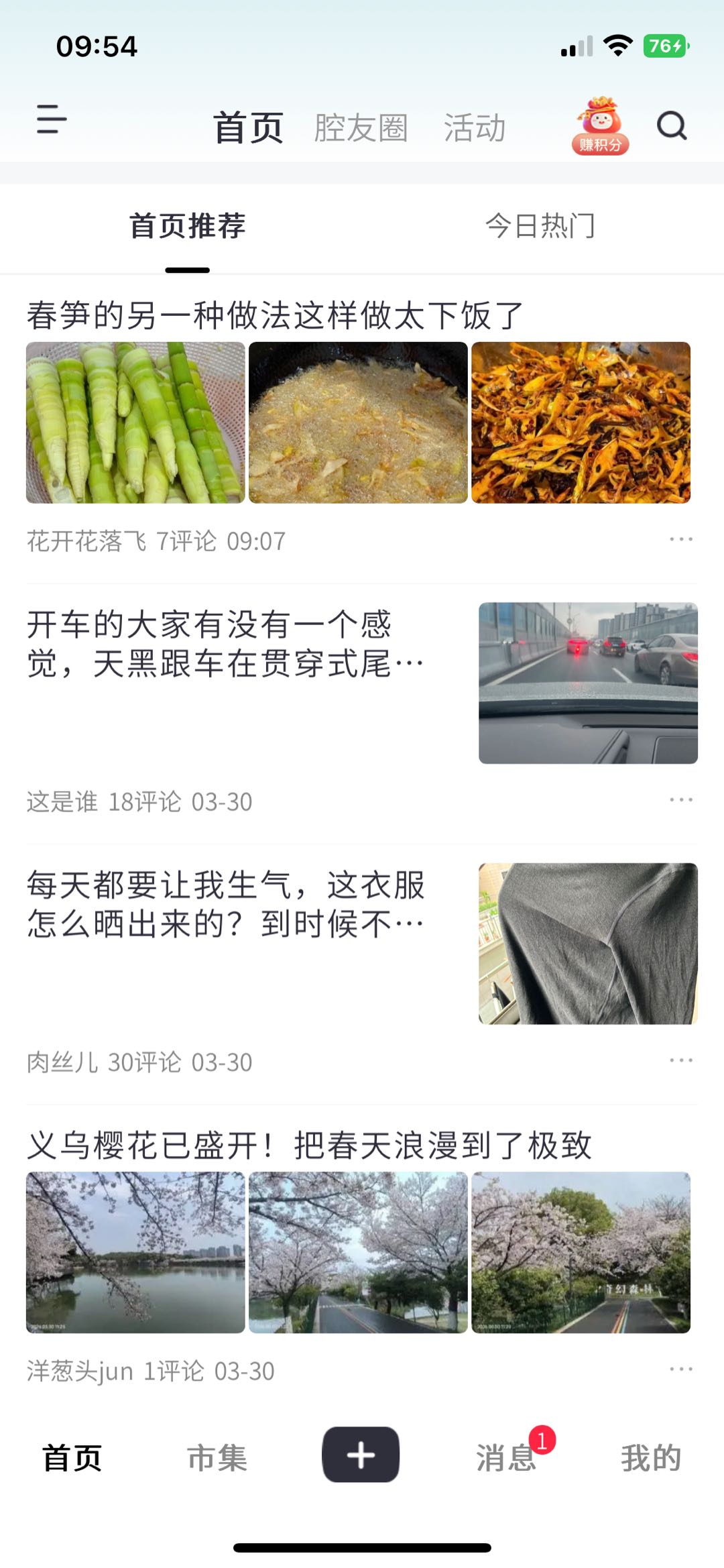Open the search magnifier

[671, 125]
